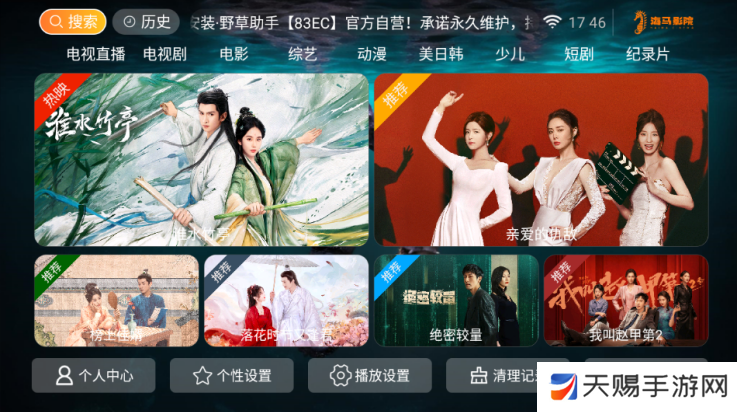The height and width of the screenshot is (412, 737).
Task: Open the 搜索 search button
Action: tap(73, 21)
